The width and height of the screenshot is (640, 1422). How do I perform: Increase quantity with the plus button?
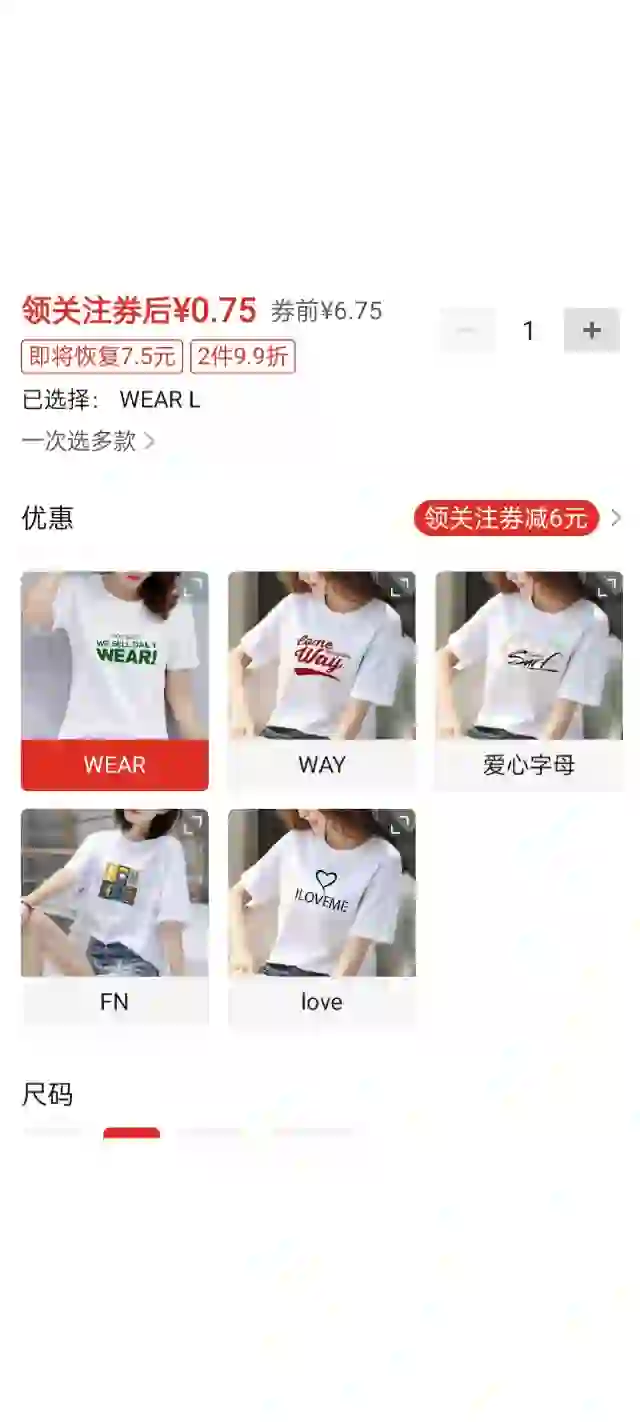point(592,330)
